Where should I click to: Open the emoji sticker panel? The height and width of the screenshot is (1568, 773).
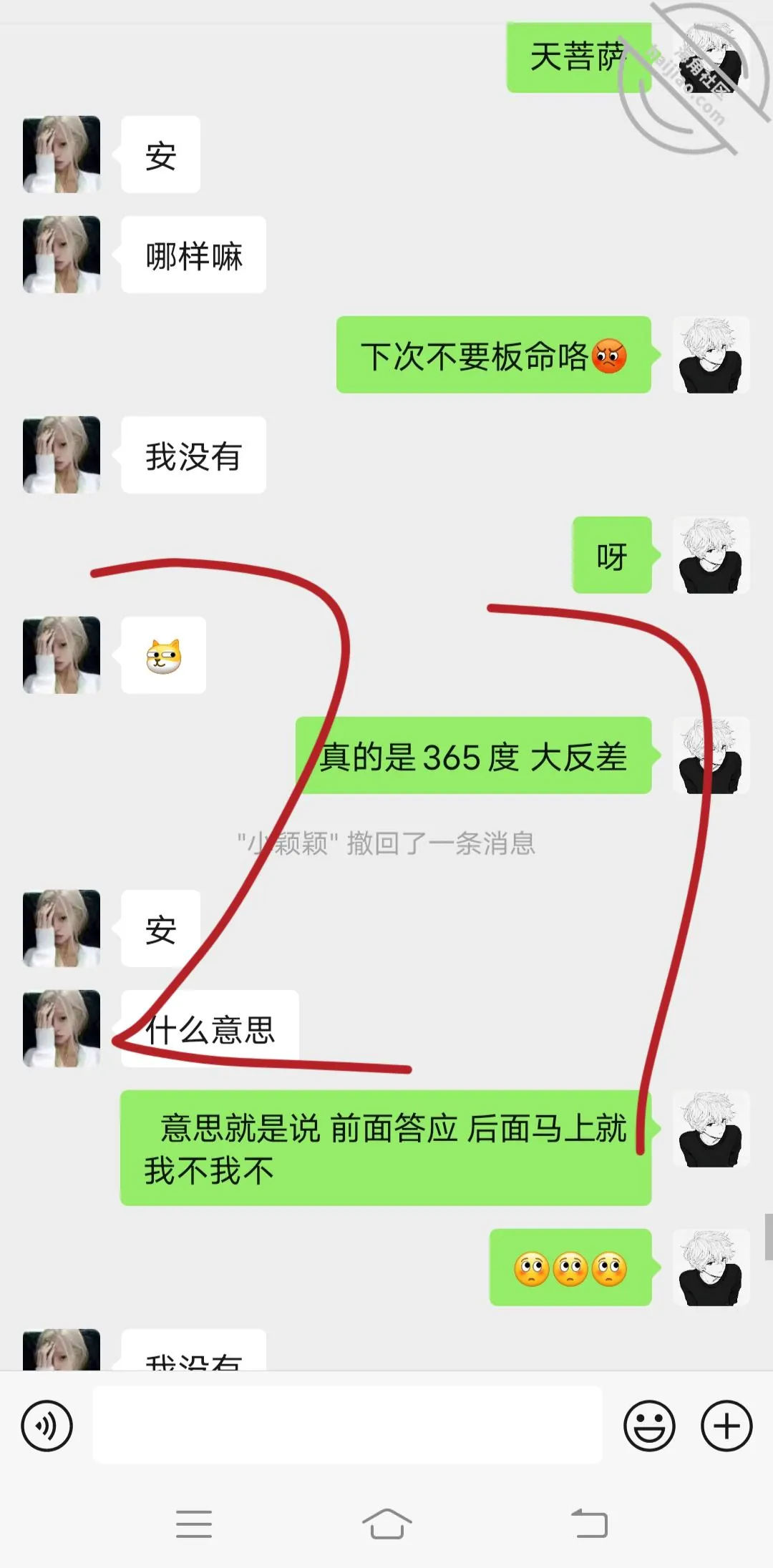tap(649, 1426)
